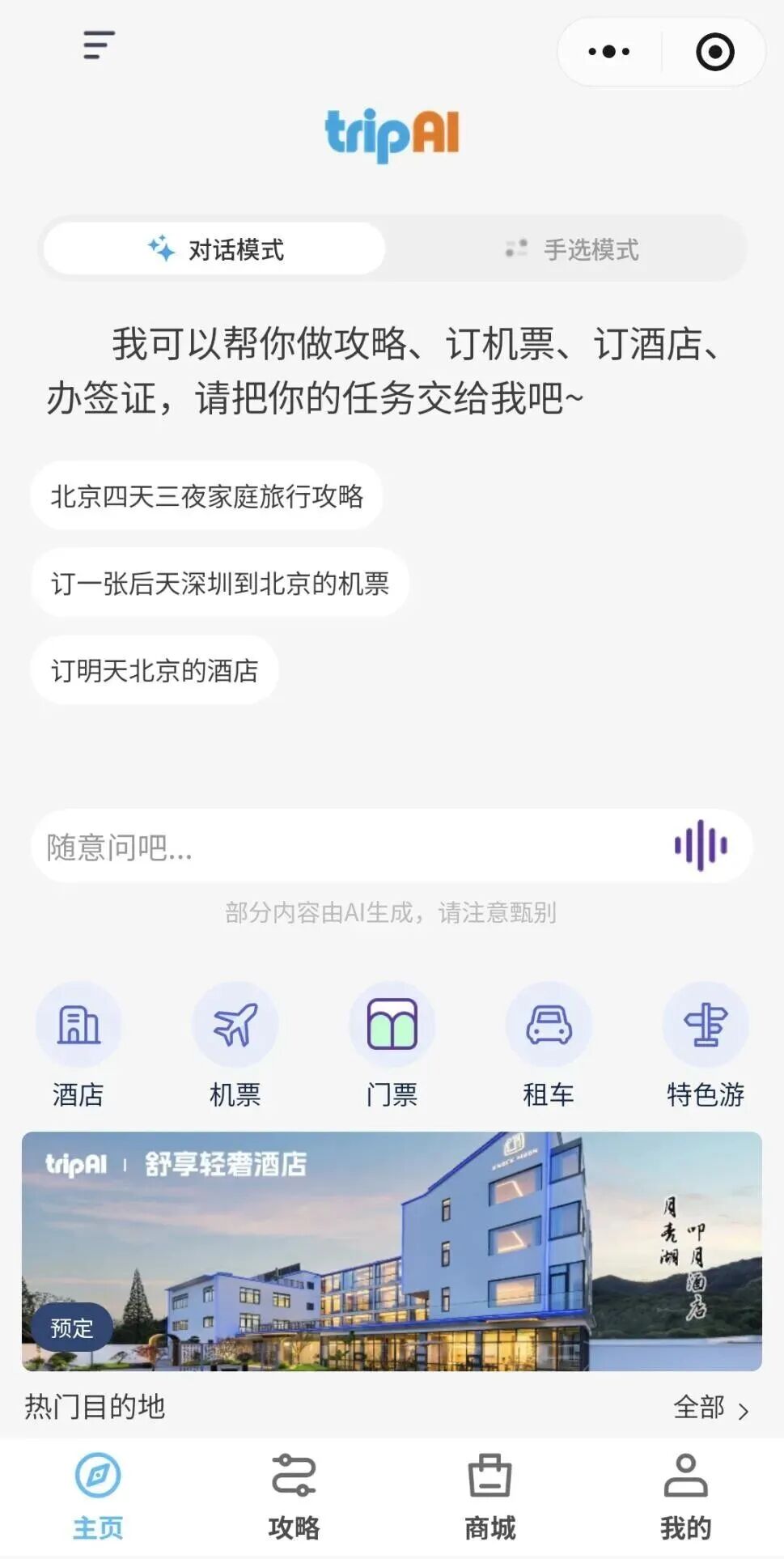
Task: Open the mini program more options menu
Action: [x=609, y=52]
